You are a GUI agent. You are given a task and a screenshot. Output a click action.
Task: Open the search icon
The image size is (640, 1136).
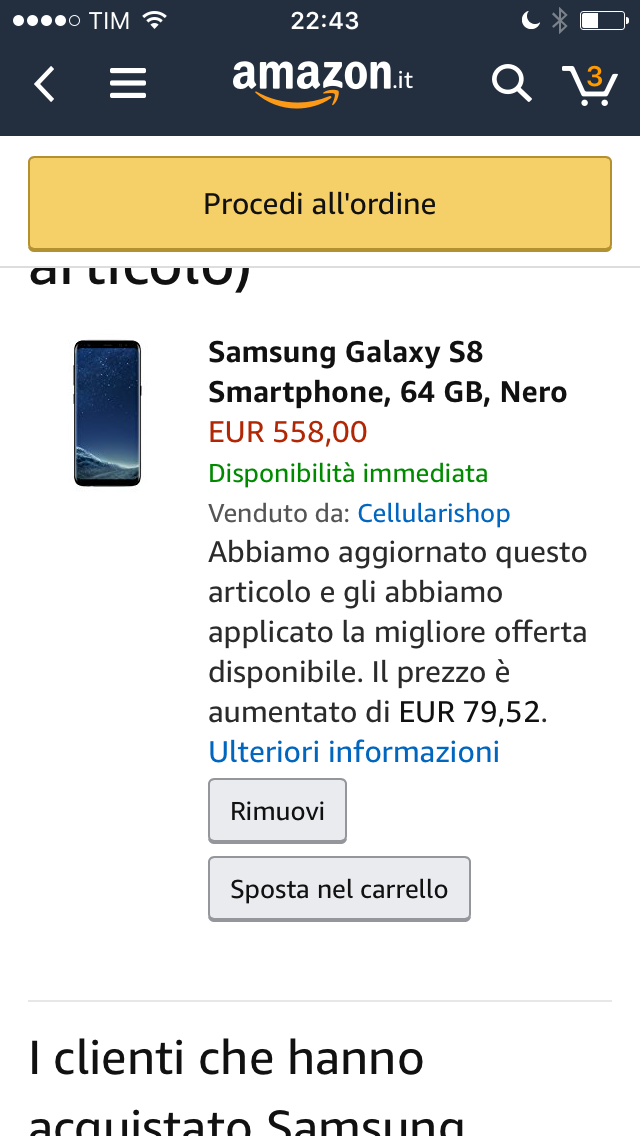point(511,84)
